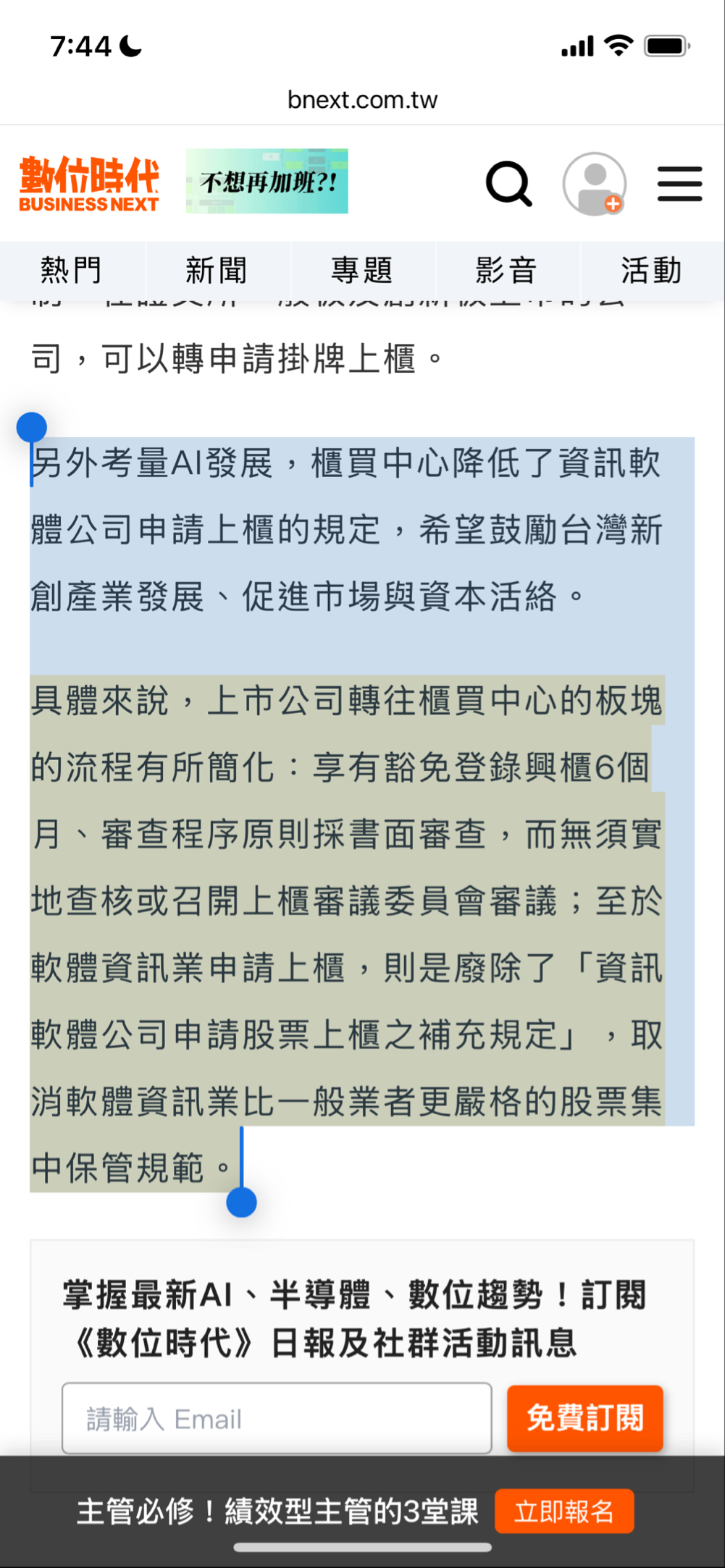This screenshot has height=1568, width=725.
Task: Focus the 請輸入 Email field
Action: pos(277,1418)
